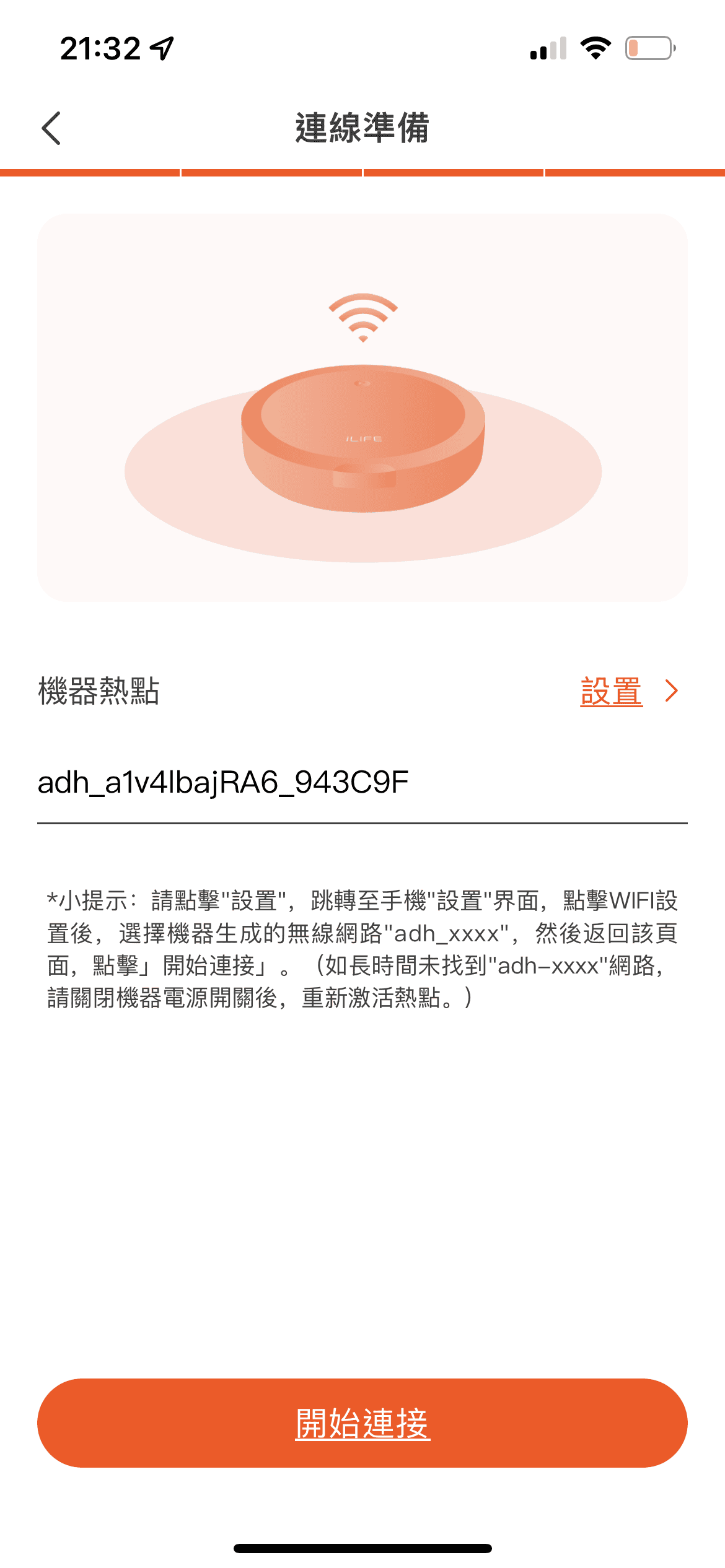This screenshot has height=1568, width=725.
Task: Tap the cellular signal icon in the status bar
Action: pyautogui.click(x=548, y=48)
